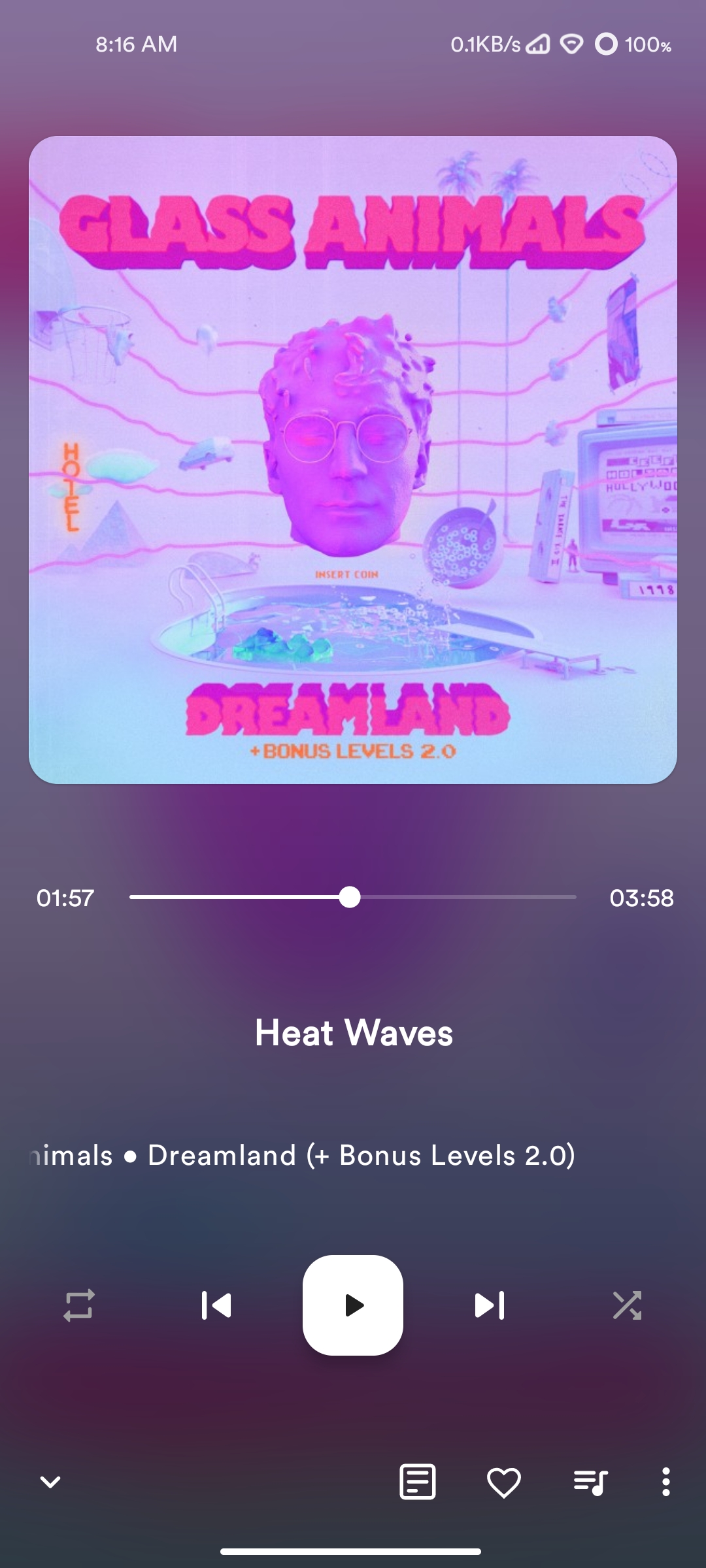Open the three-dot overflow menu
Viewport: 706px width, 1568px height.
[665, 1482]
